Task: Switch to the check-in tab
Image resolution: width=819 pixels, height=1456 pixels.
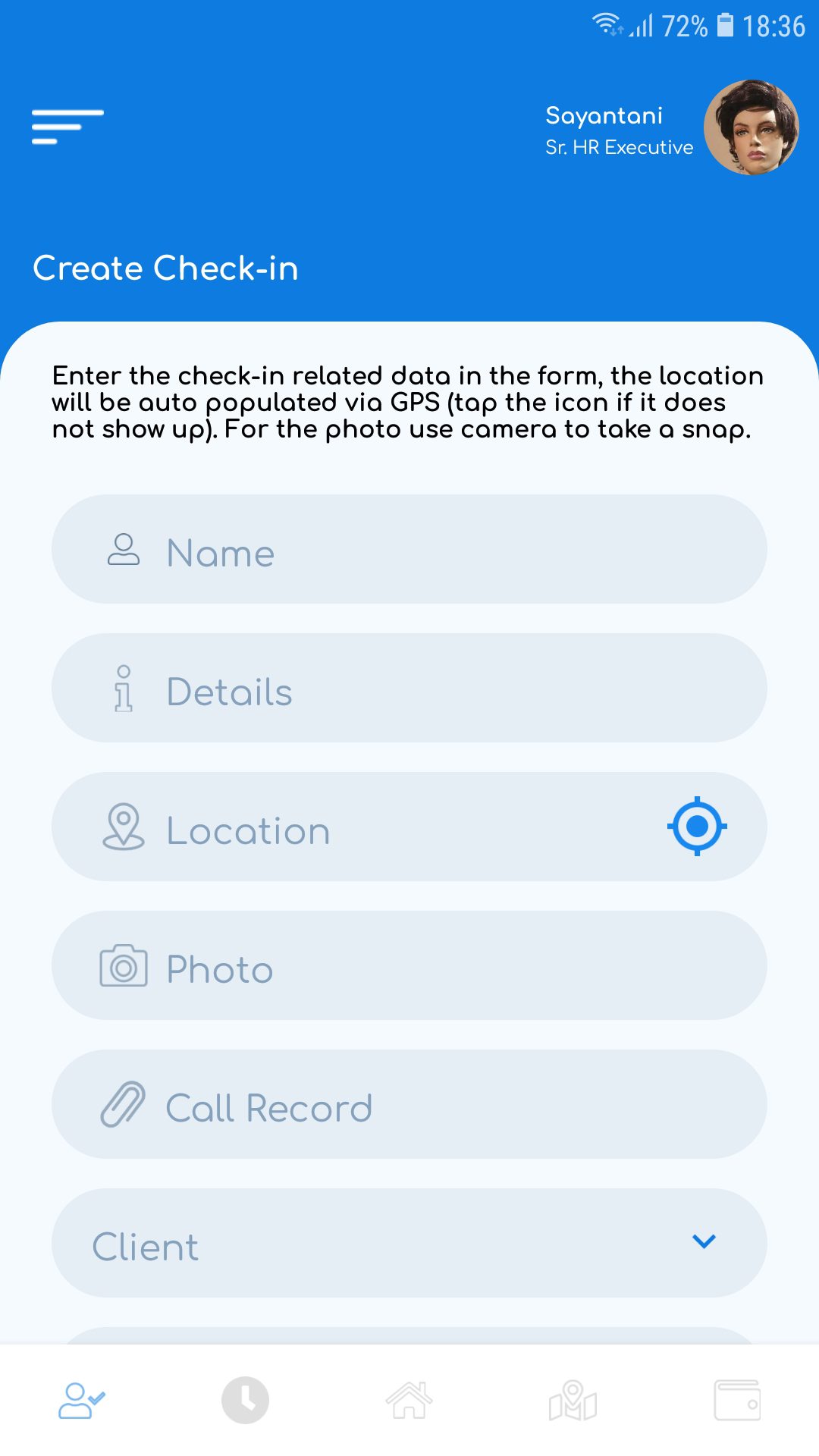Action: click(82, 1400)
